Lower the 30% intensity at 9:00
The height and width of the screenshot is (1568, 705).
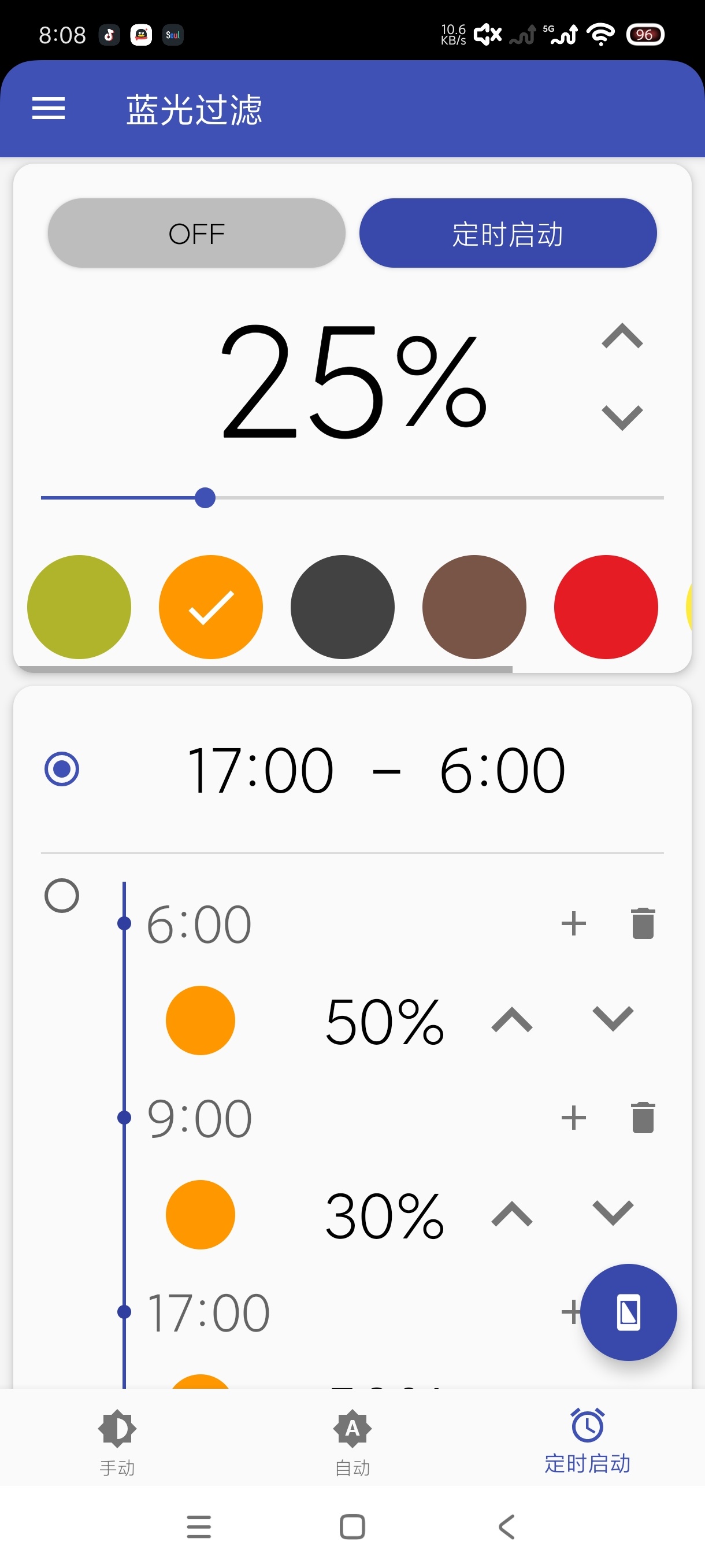coord(613,1214)
